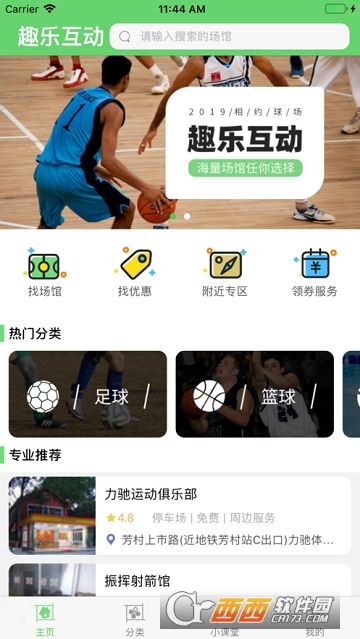
Task: Open the 趣乐互动 promo banner
Action: (180, 142)
